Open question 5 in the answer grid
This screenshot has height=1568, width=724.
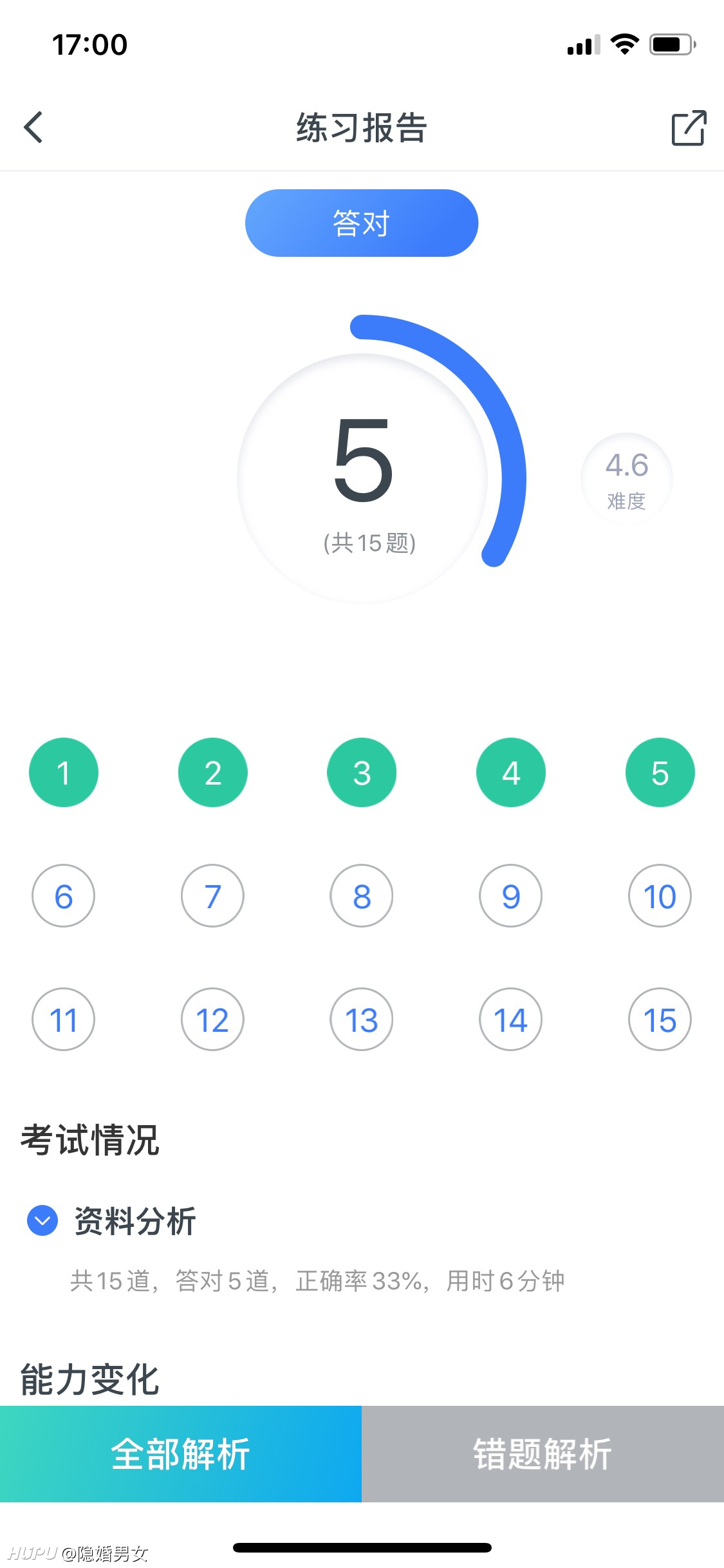click(660, 772)
